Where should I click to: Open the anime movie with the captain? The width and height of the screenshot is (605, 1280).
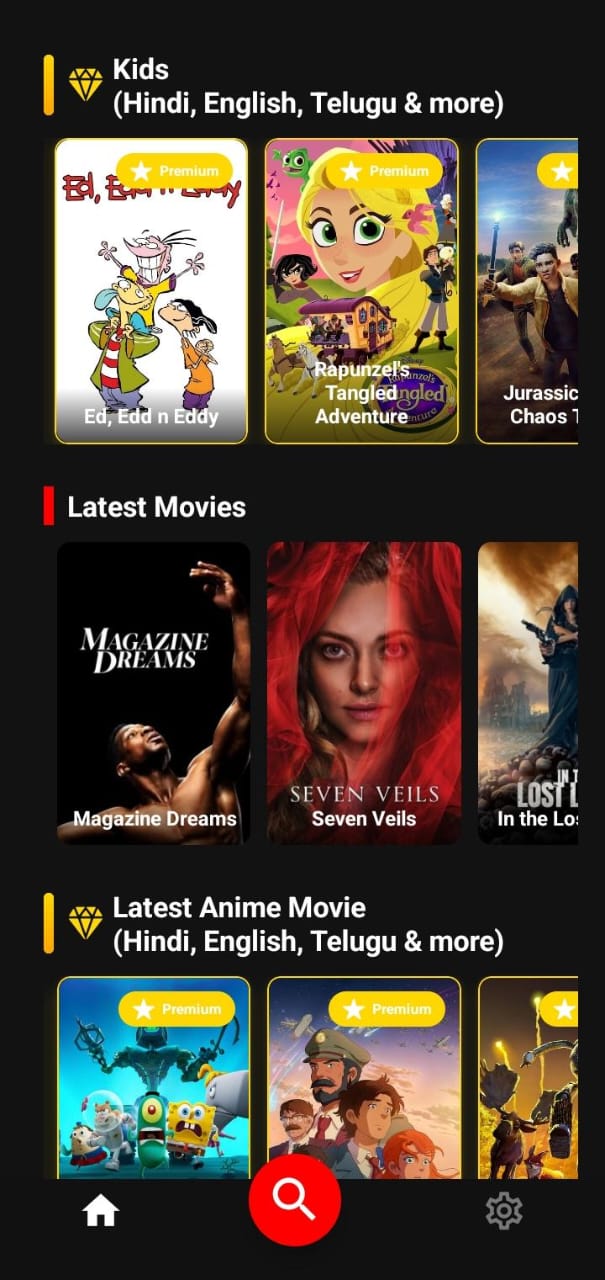point(363,1078)
